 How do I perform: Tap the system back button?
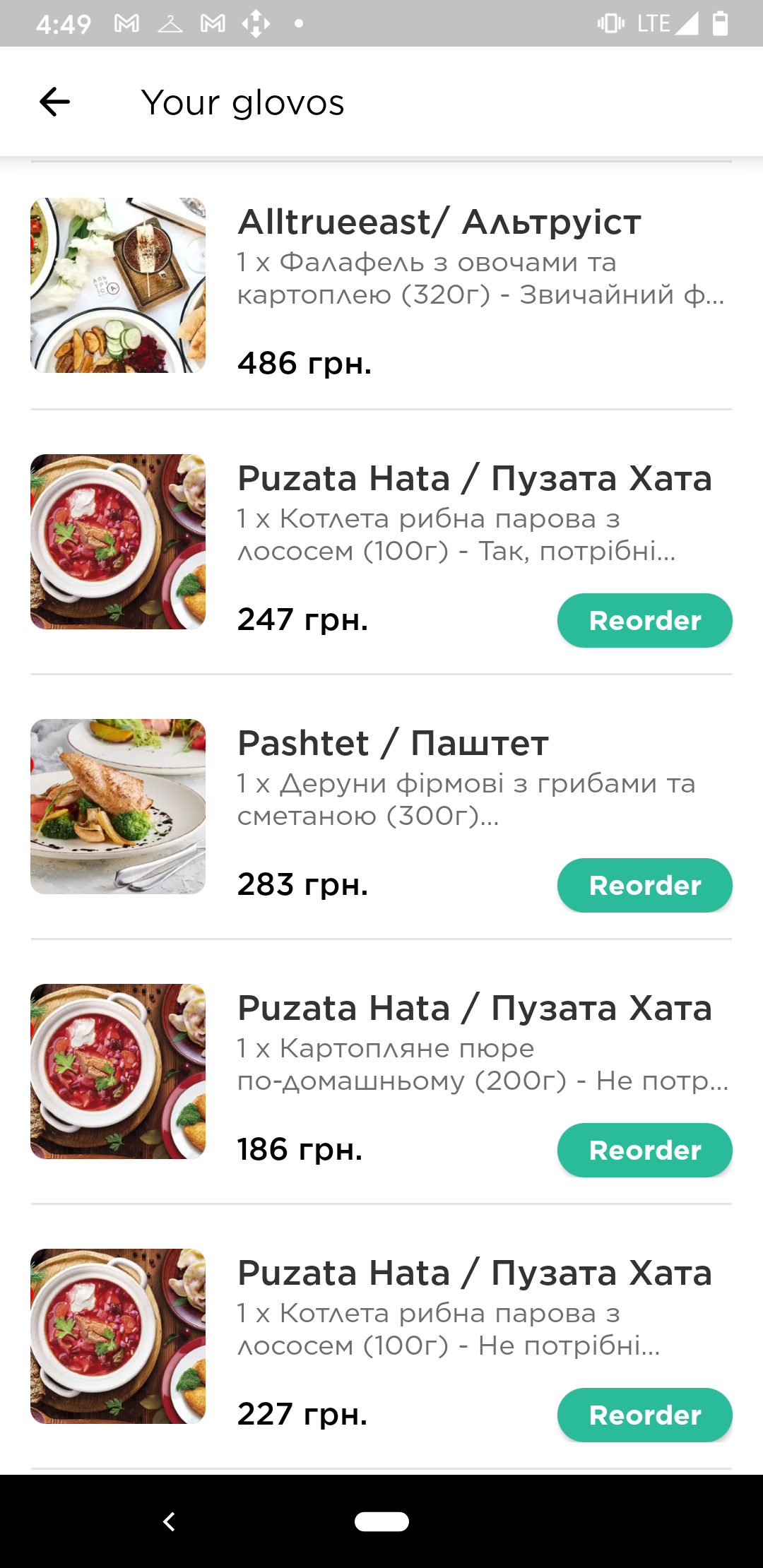(x=169, y=1521)
